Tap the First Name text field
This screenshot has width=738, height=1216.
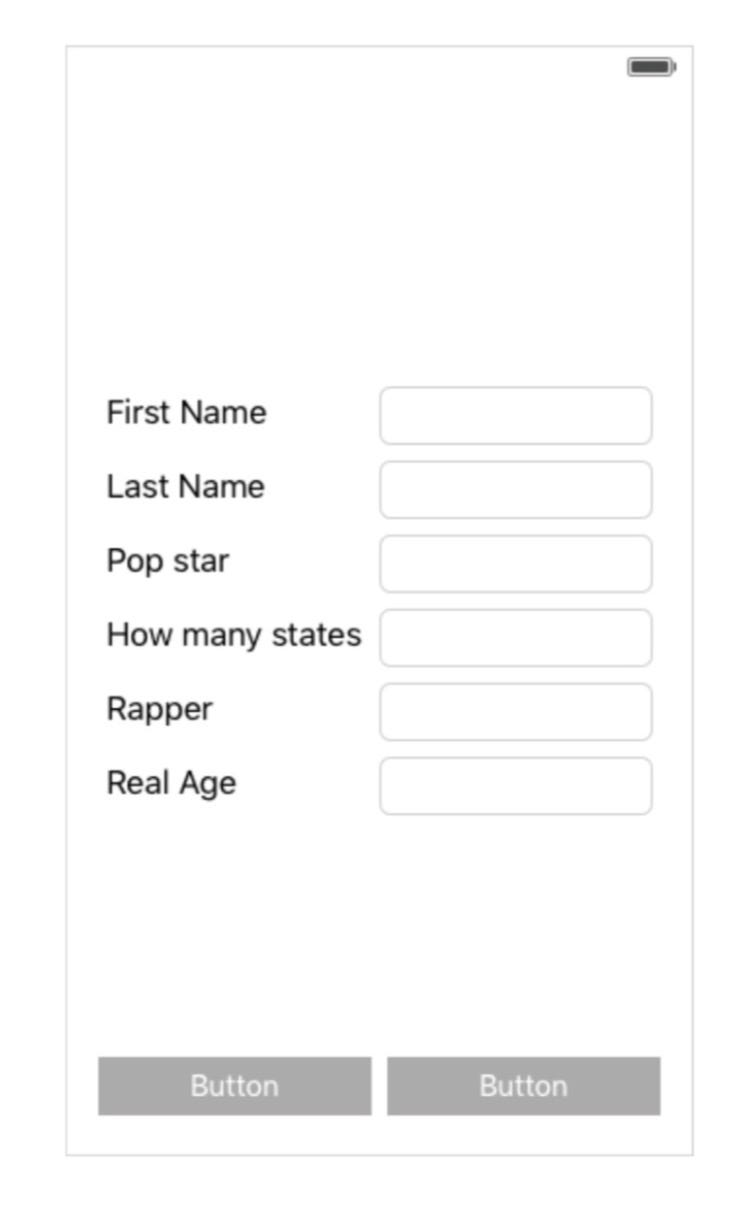[515, 415]
